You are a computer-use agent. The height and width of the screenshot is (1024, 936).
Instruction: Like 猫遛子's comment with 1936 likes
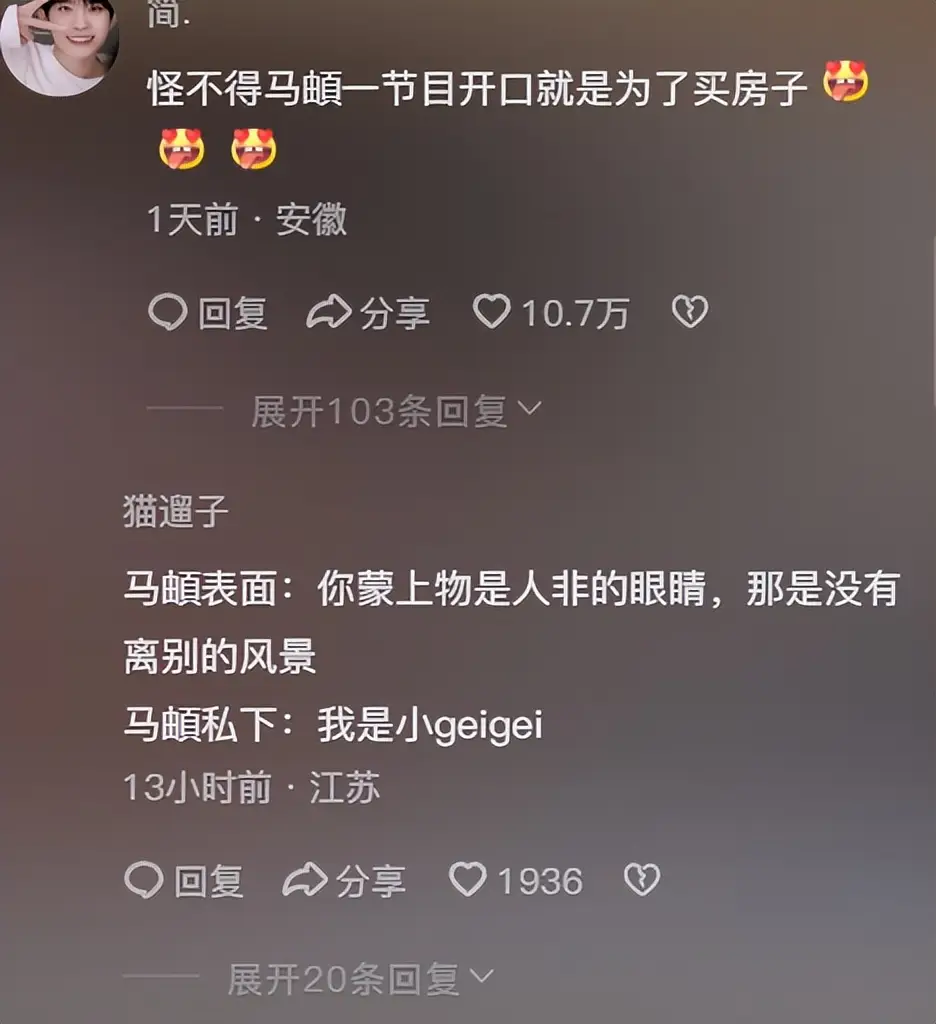point(468,880)
